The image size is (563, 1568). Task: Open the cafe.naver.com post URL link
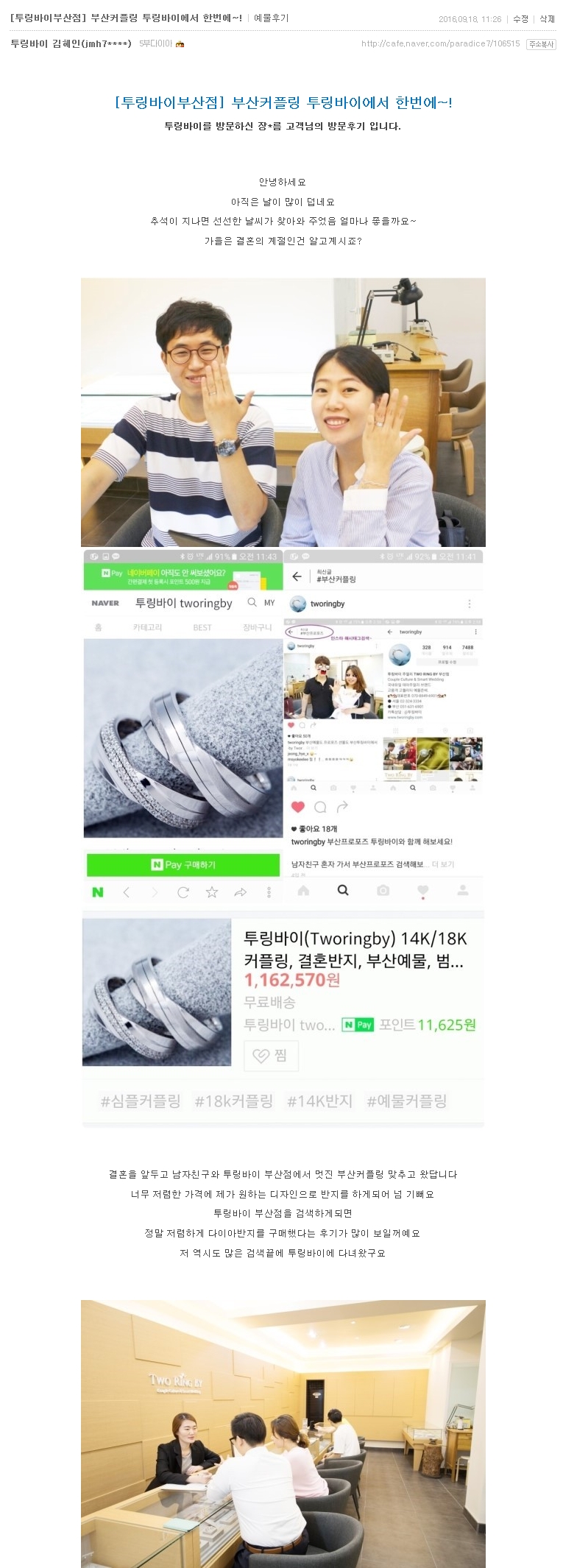pyautogui.click(x=440, y=44)
